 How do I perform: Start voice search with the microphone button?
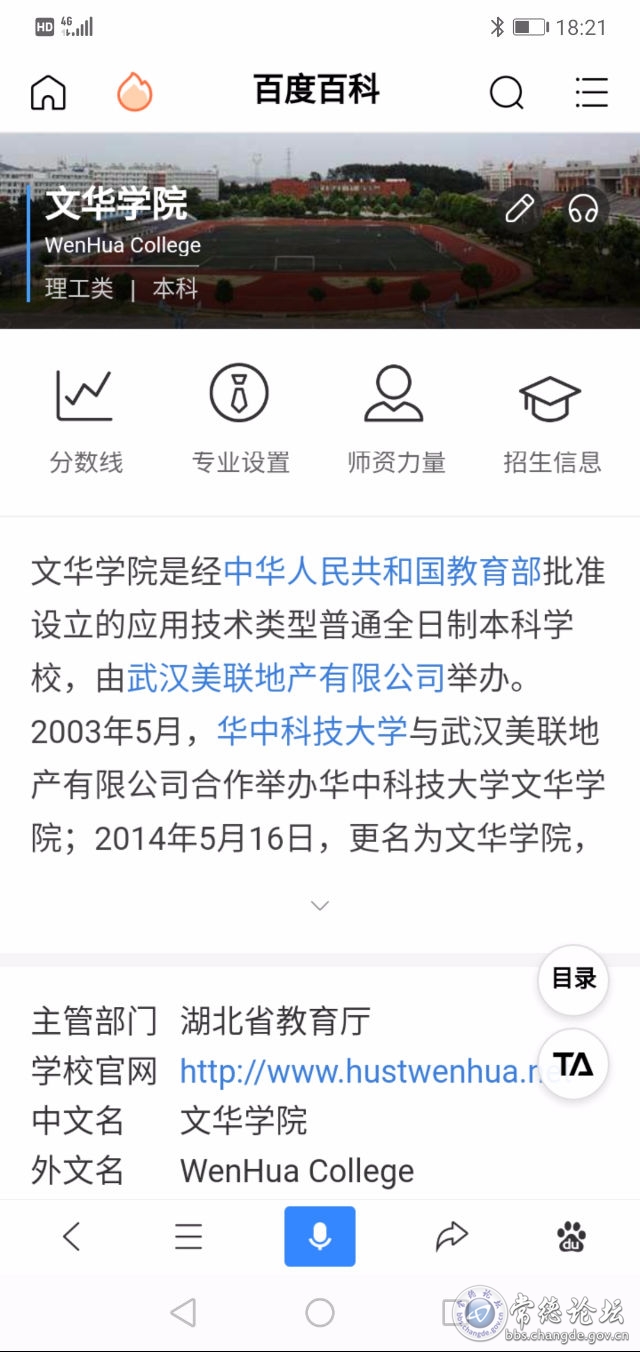tap(320, 1237)
